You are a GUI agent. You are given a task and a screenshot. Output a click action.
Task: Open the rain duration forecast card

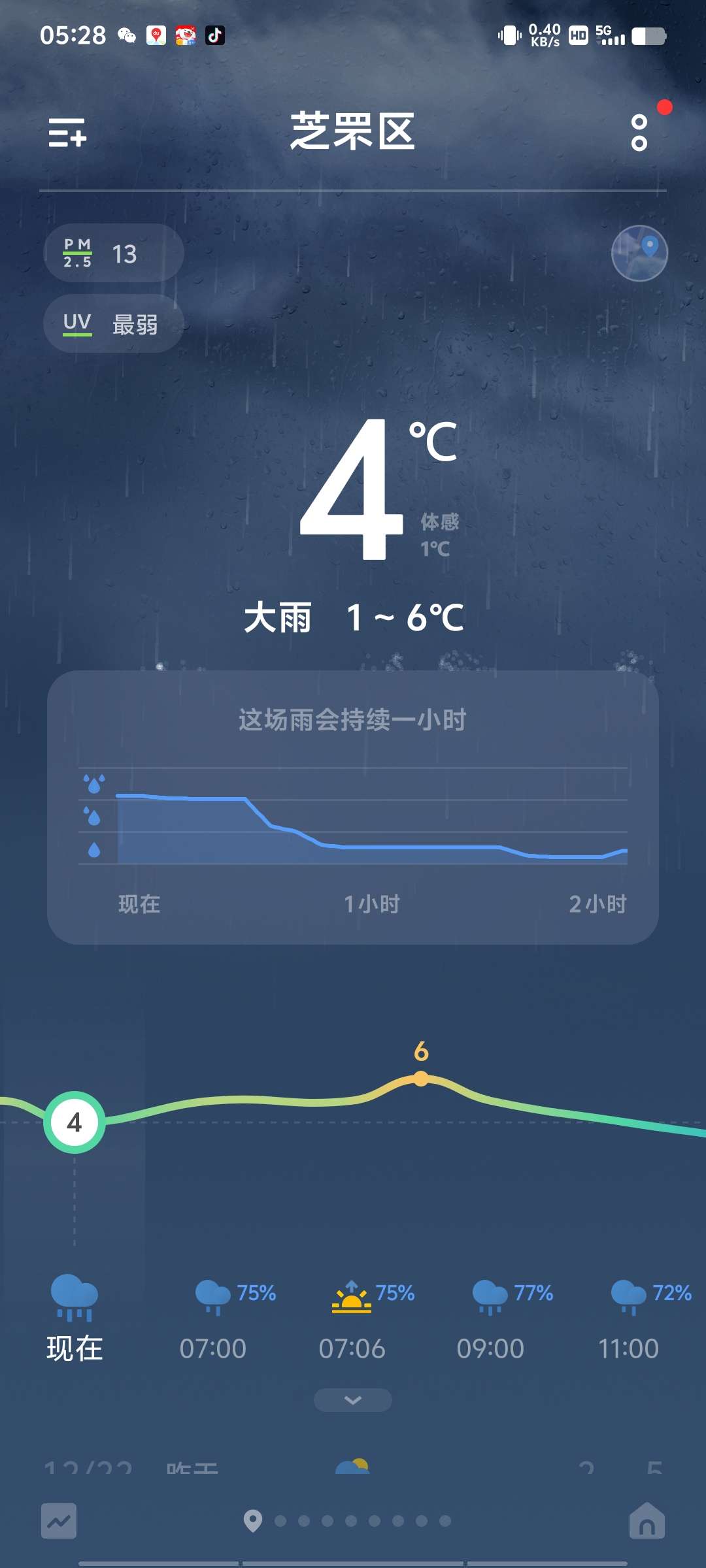pyautogui.click(x=353, y=807)
